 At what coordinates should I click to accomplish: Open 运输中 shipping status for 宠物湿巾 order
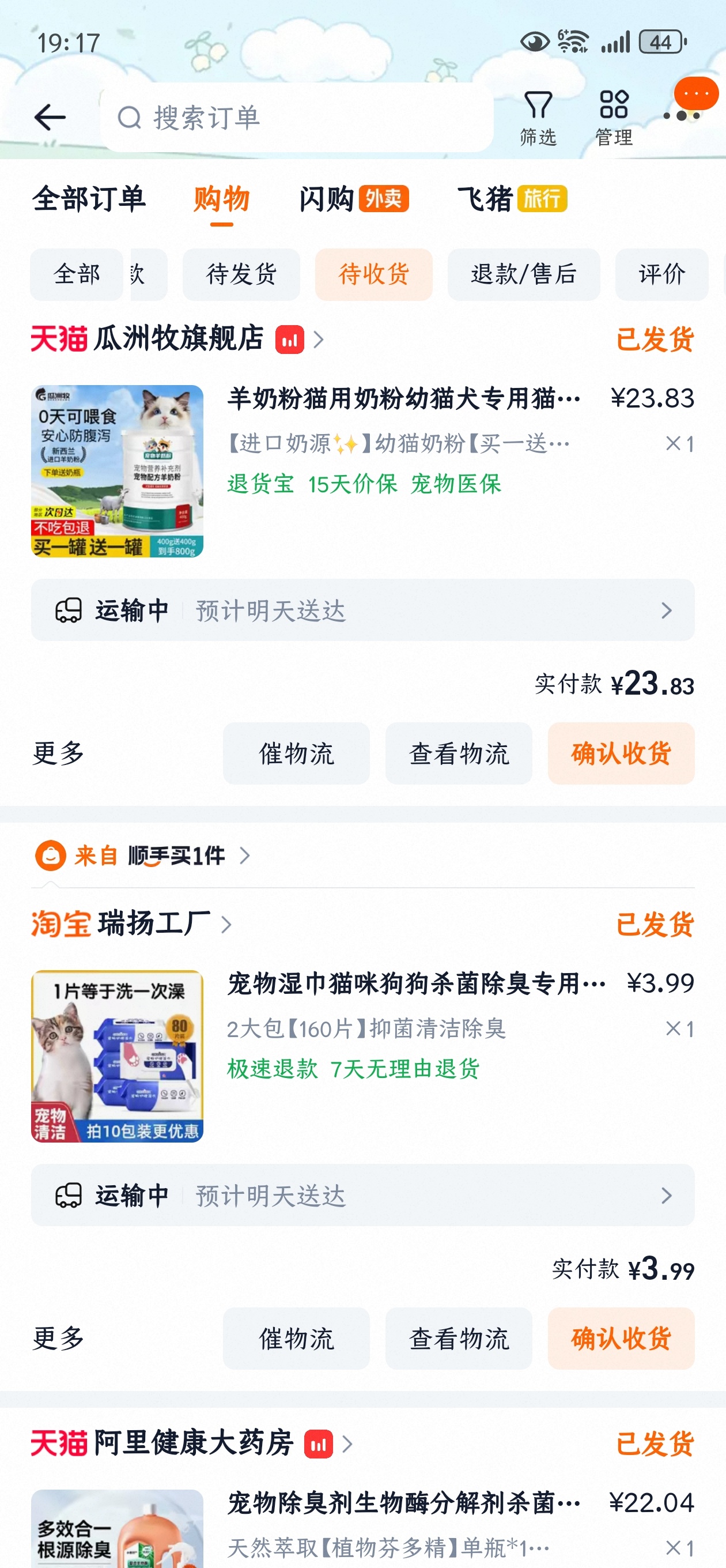point(362,1196)
